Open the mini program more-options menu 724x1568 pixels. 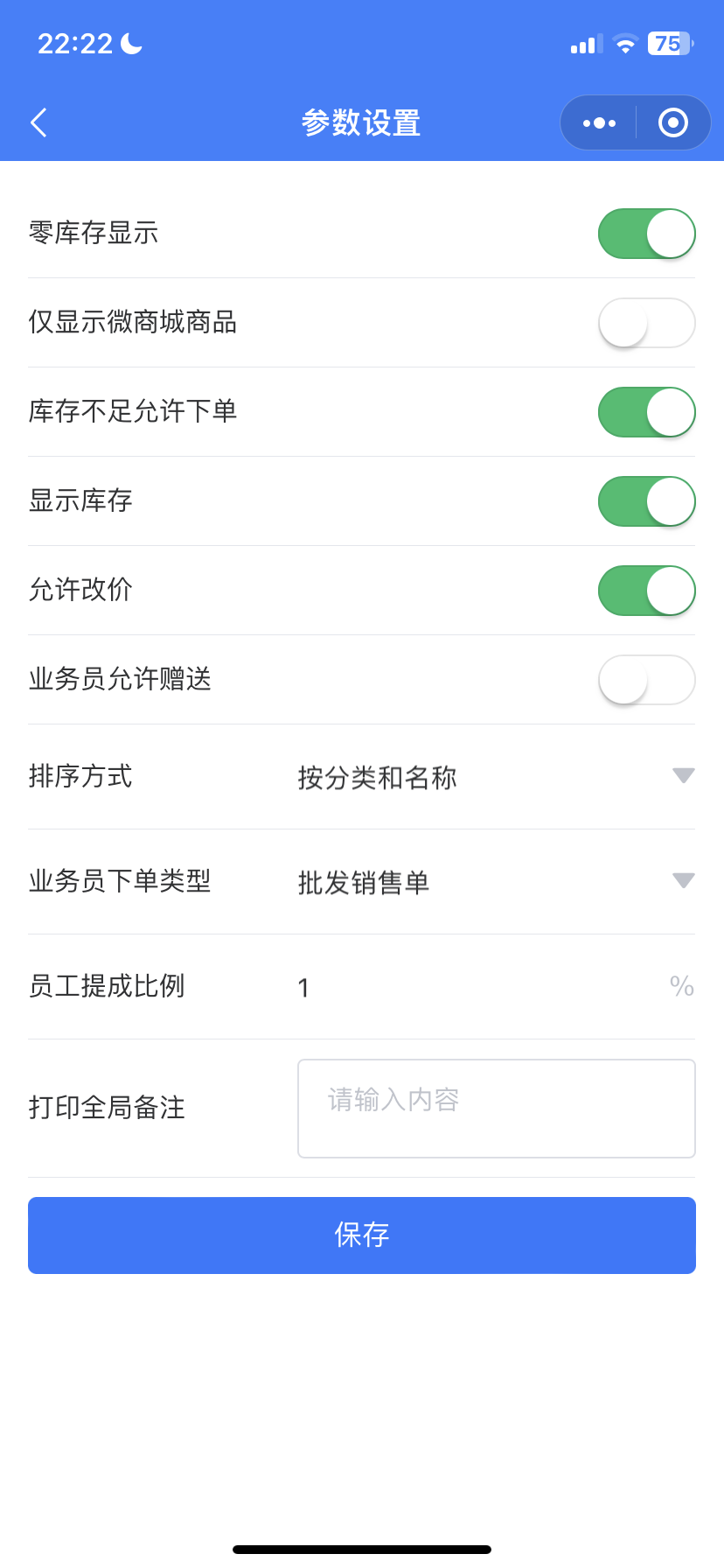pos(599,123)
